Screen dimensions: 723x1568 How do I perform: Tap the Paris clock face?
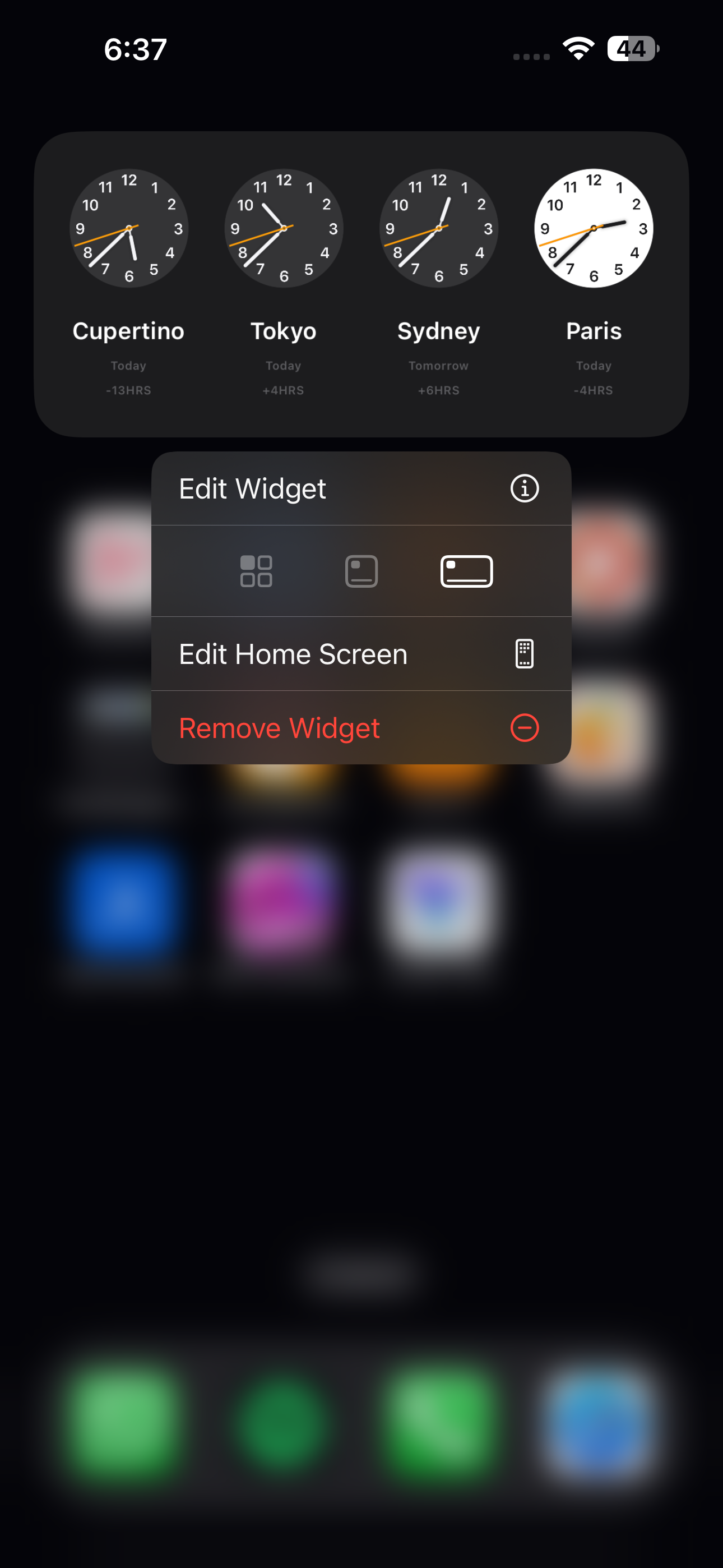point(594,228)
